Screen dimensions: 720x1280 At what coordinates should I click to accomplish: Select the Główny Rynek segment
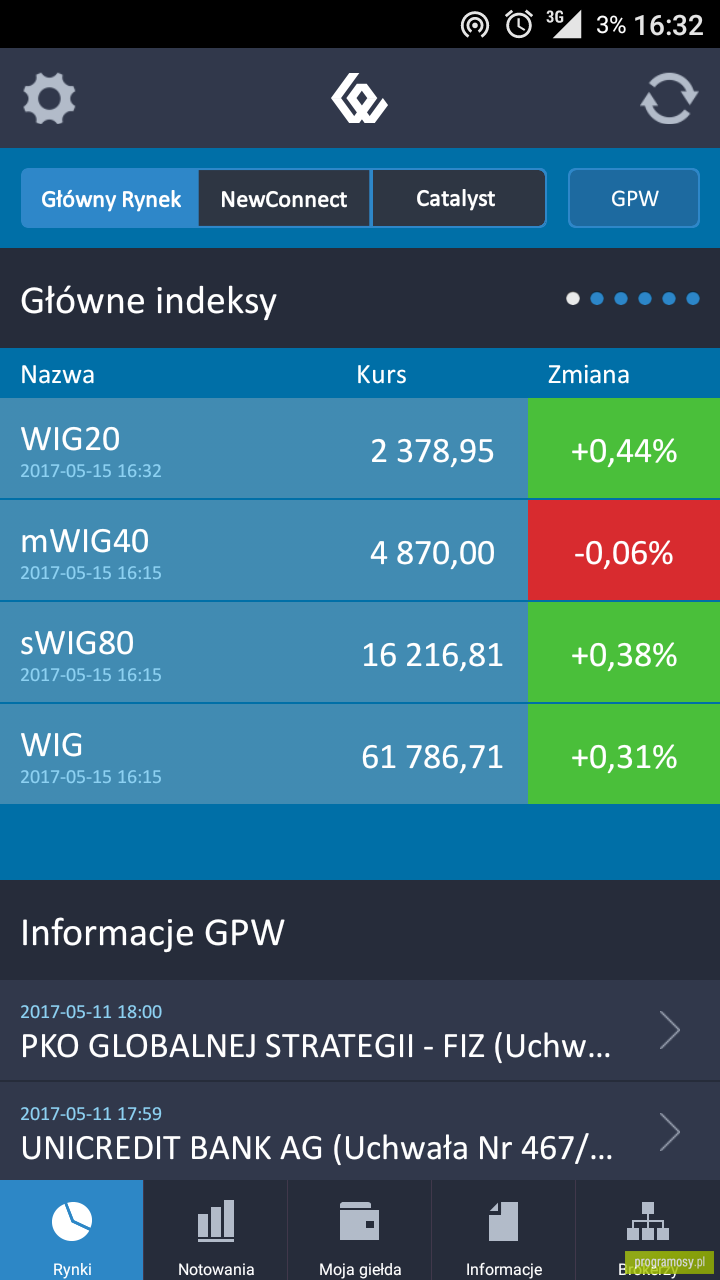[110, 198]
